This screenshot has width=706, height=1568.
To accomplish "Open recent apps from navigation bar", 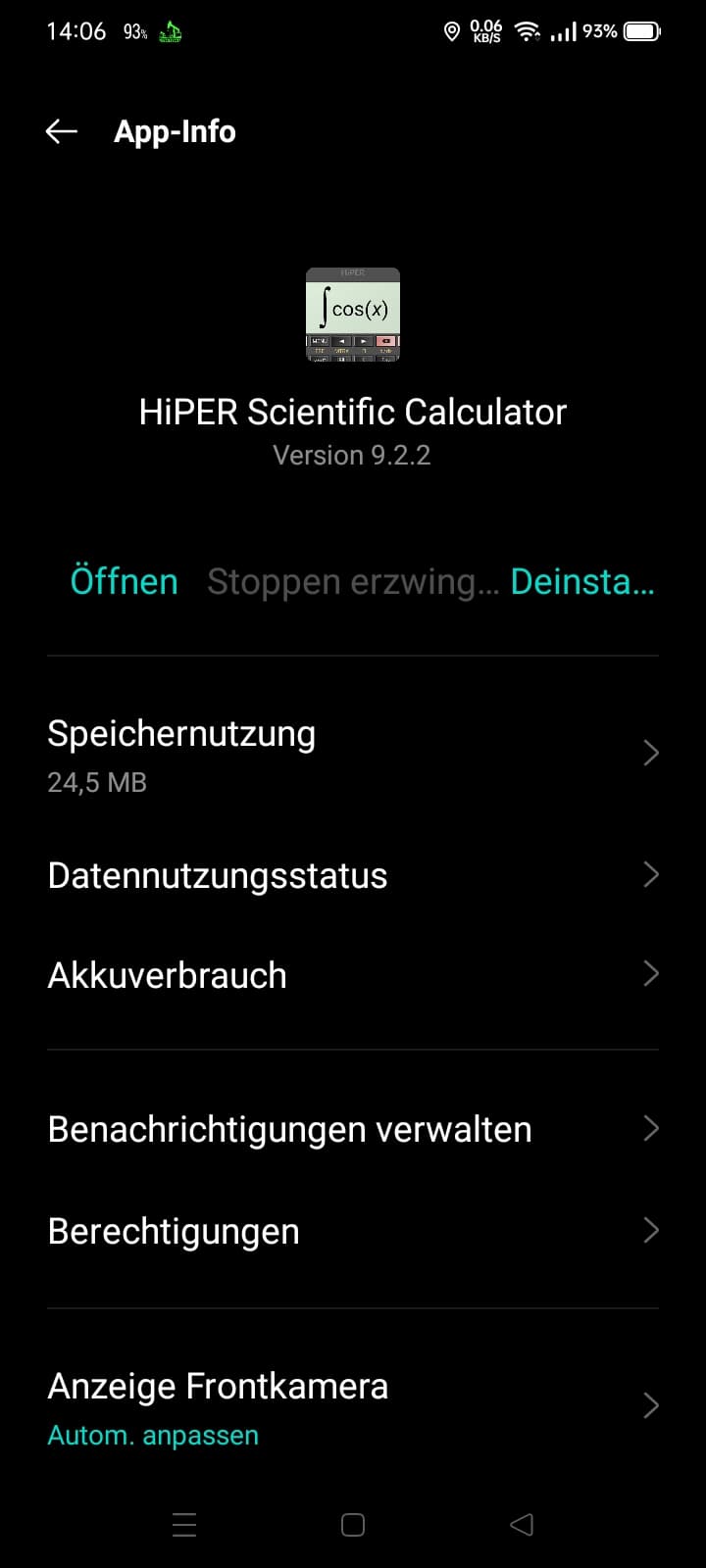I will click(184, 1525).
